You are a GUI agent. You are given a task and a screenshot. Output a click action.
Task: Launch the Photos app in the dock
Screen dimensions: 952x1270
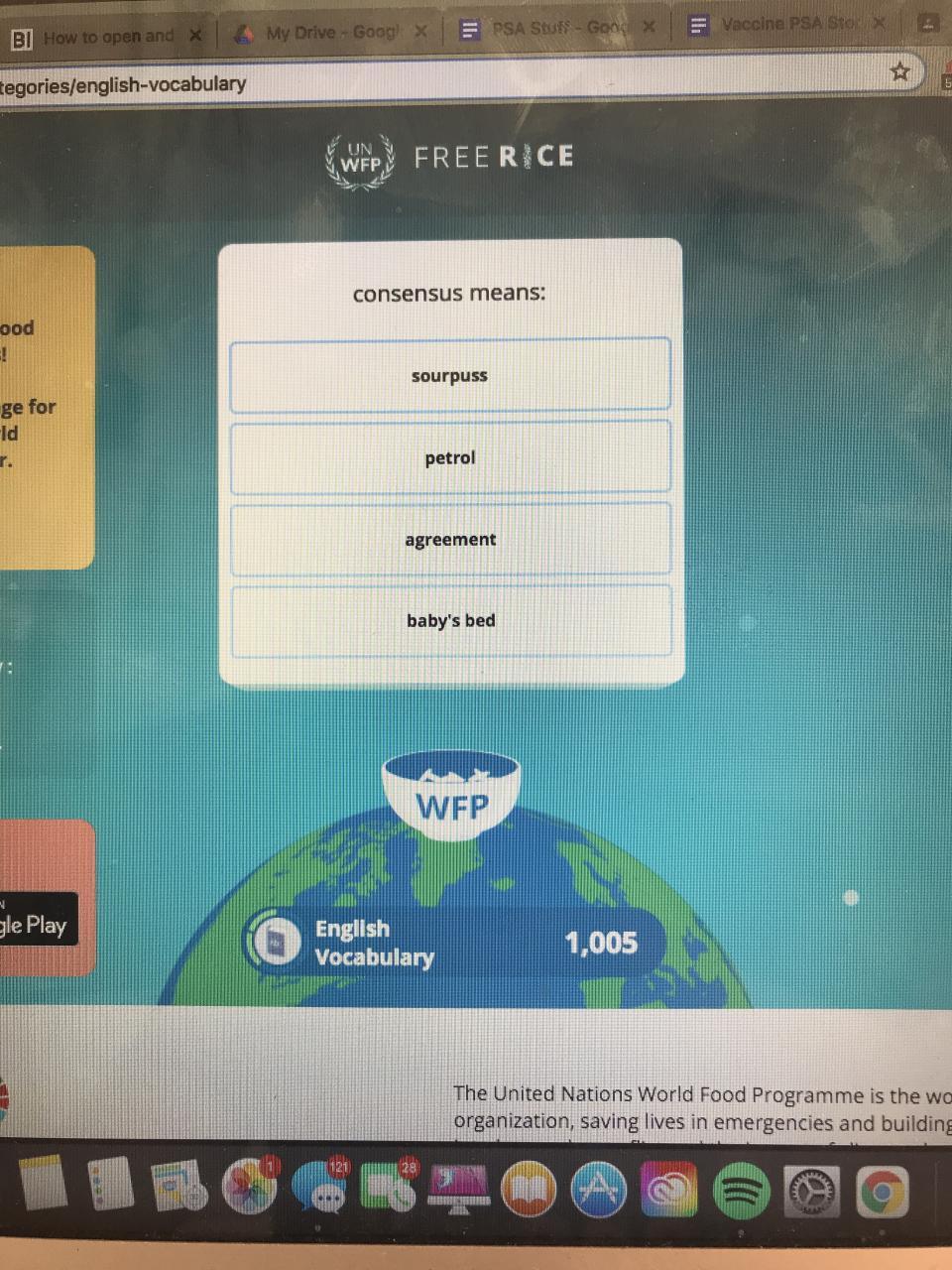[x=248, y=1188]
